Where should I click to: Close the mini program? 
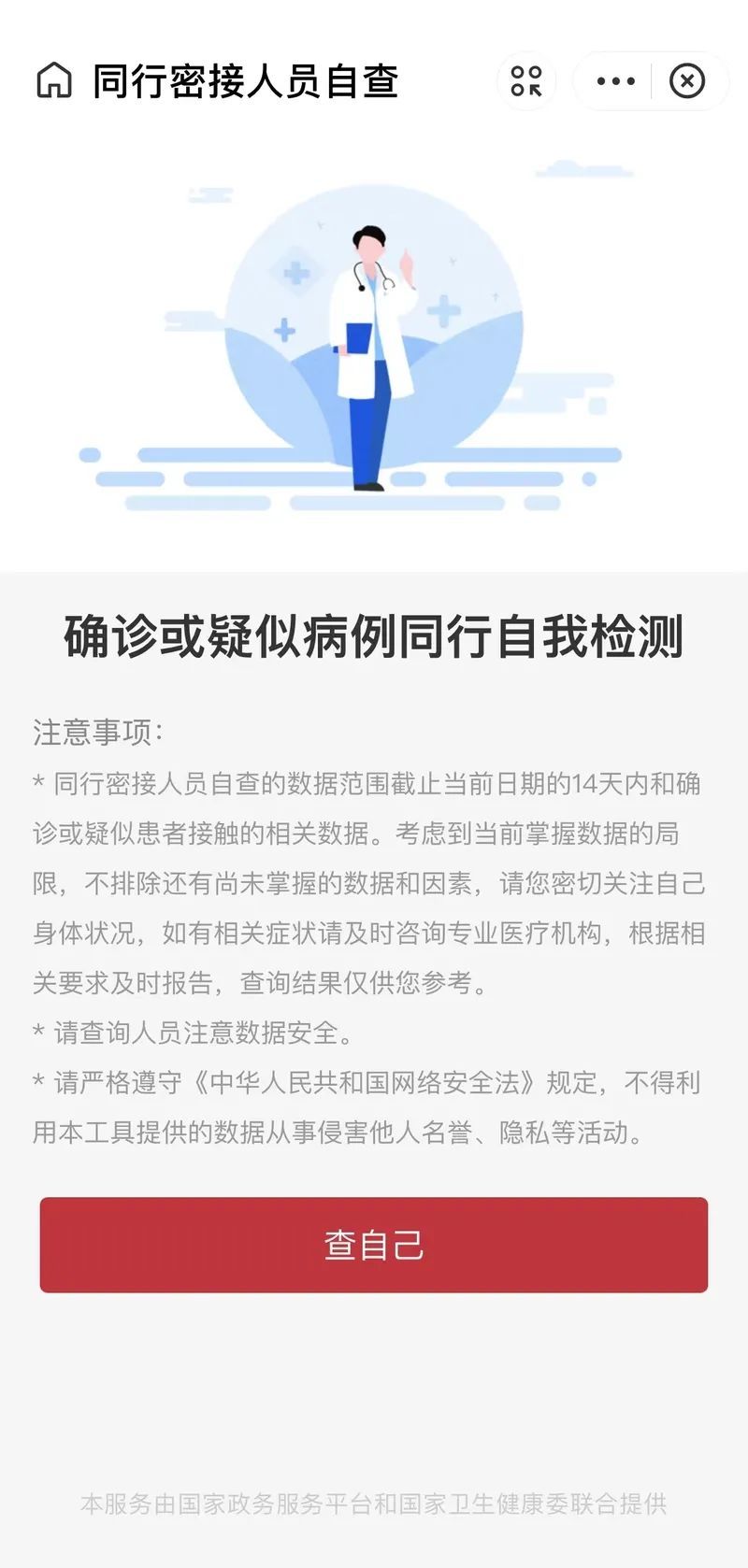687,81
